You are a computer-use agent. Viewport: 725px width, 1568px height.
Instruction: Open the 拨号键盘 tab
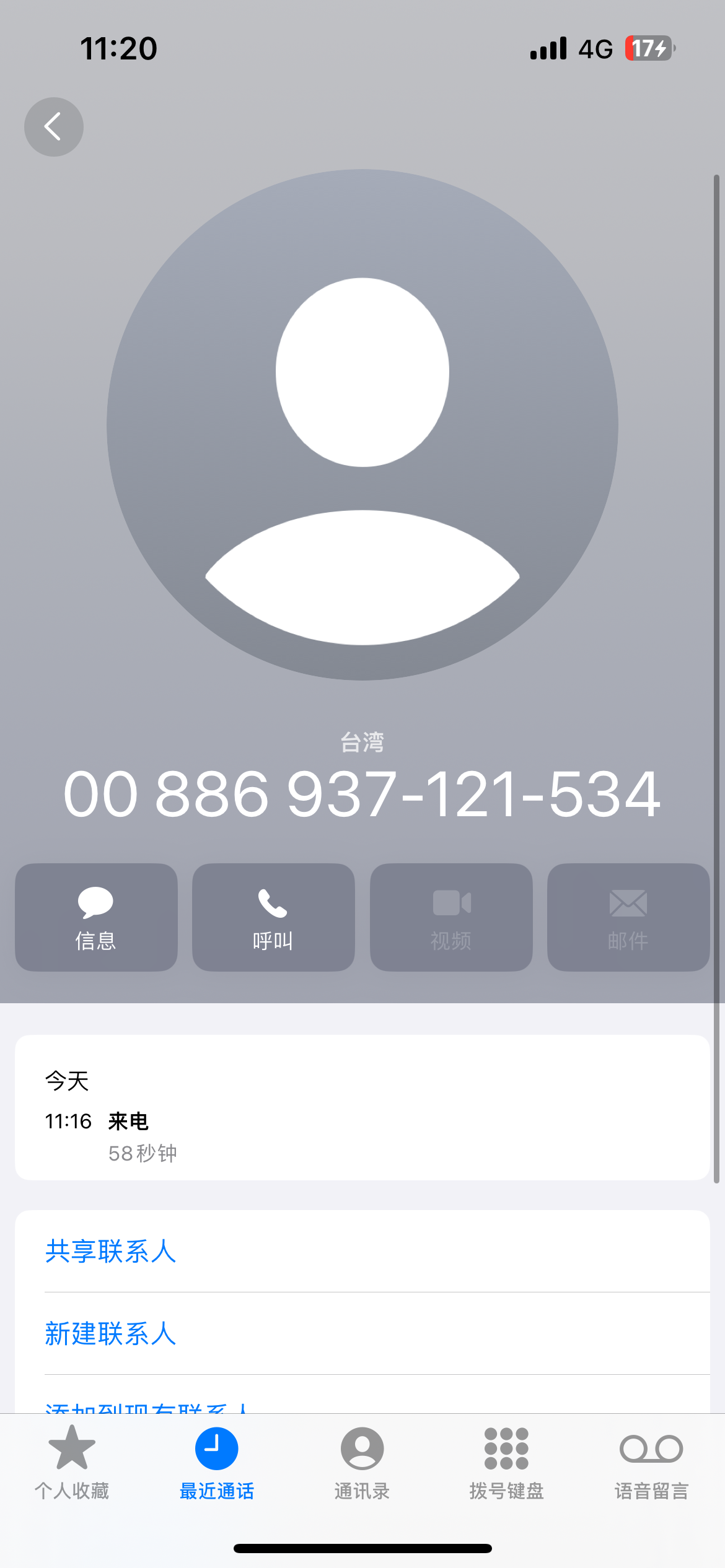506,1461
